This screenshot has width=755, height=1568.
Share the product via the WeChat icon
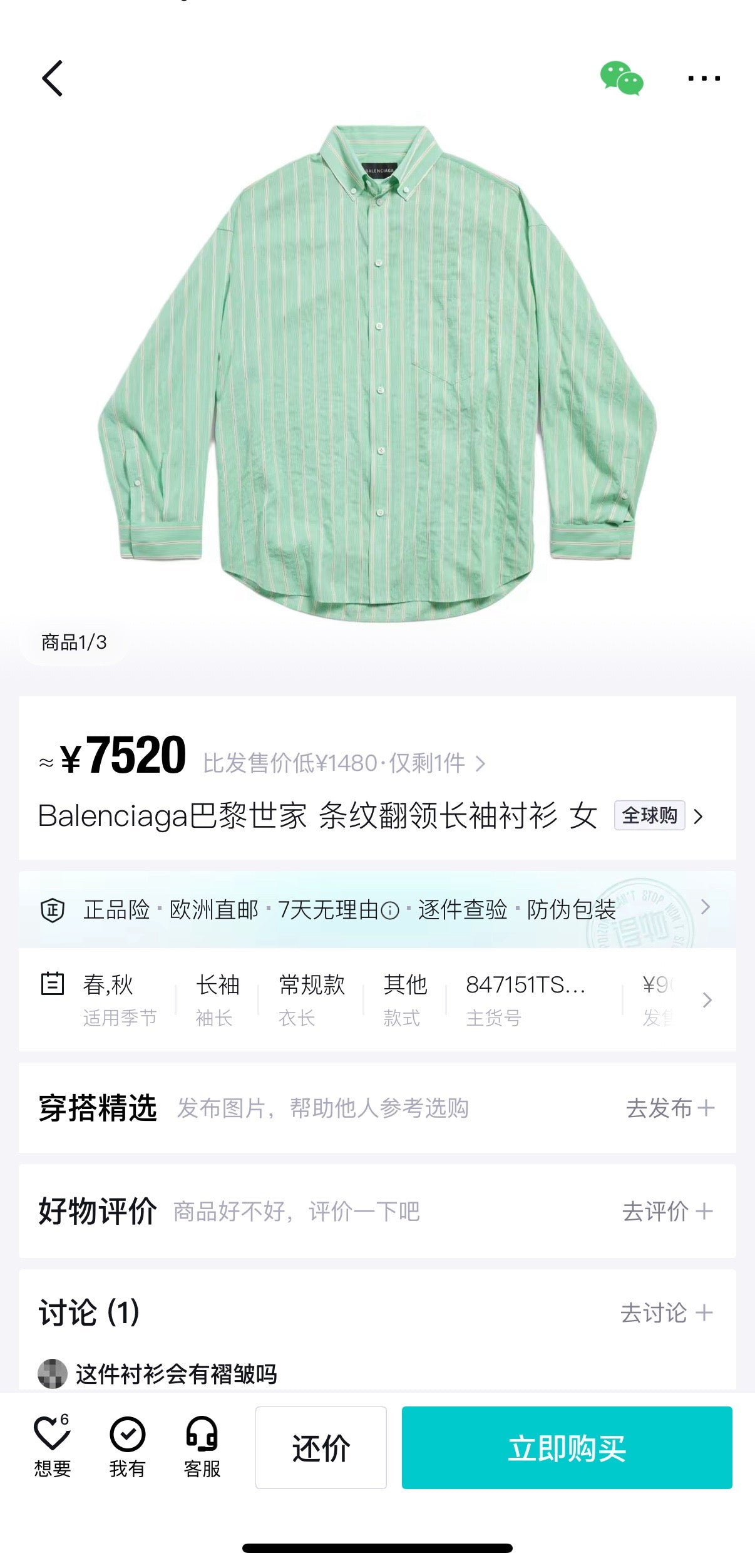tap(621, 78)
